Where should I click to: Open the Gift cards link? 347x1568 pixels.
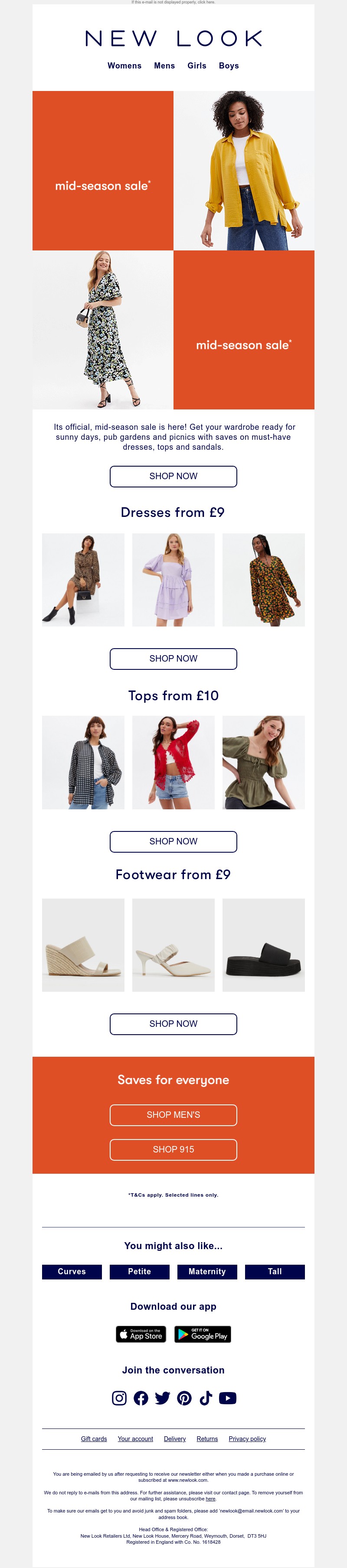pos(94,1439)
